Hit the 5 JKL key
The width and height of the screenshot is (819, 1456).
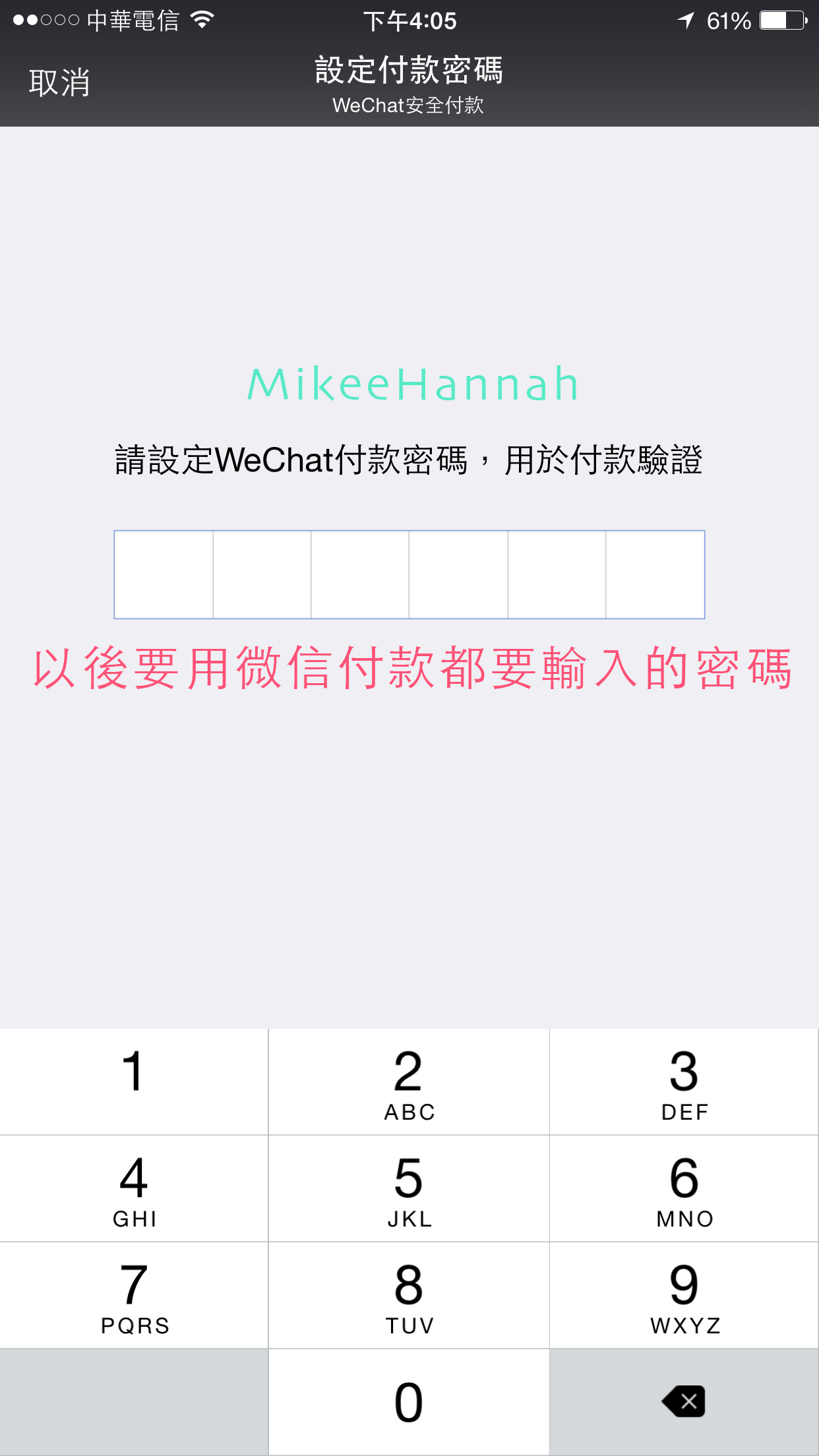pyautogui.click(x=409, y=1189)
